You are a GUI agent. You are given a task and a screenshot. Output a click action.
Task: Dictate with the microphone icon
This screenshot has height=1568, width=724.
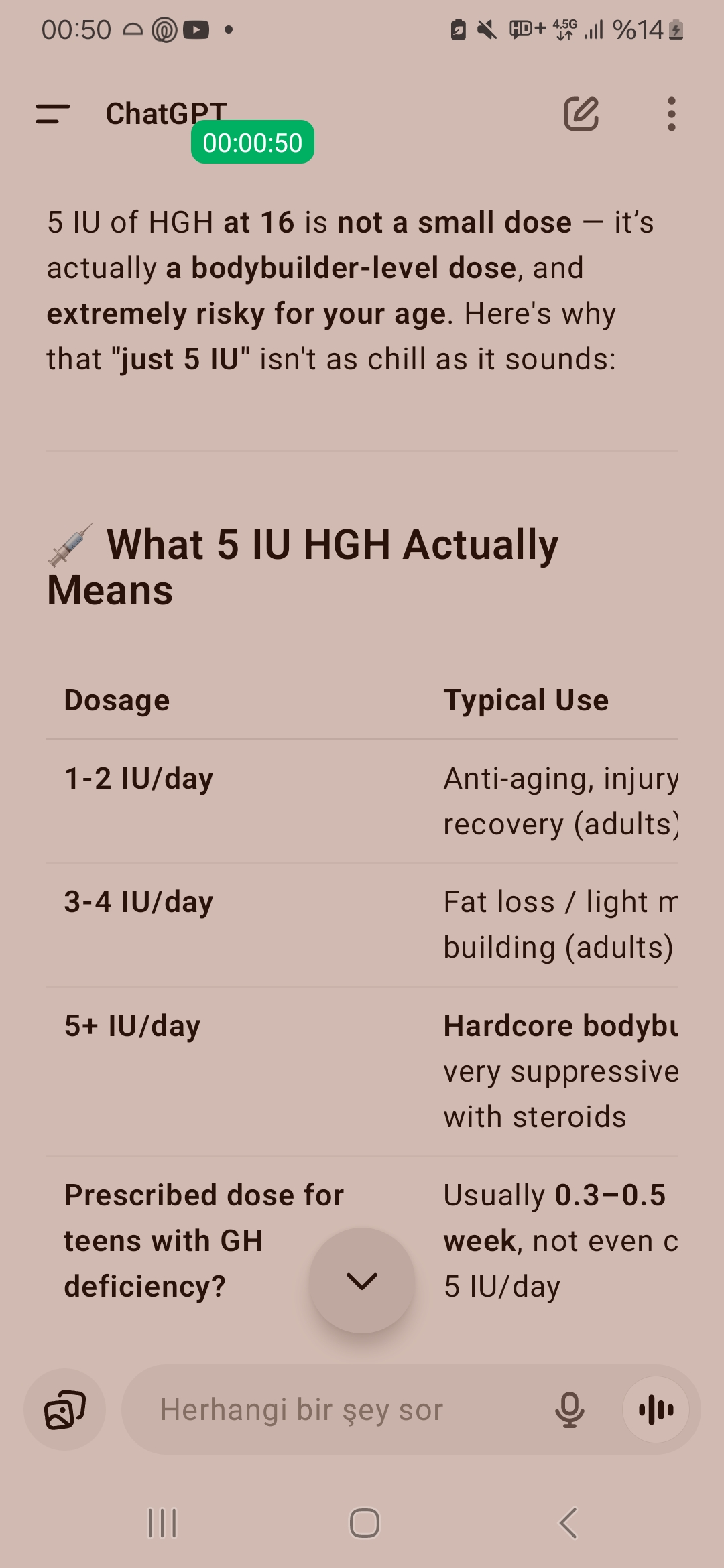click(x=569, y=1409)
